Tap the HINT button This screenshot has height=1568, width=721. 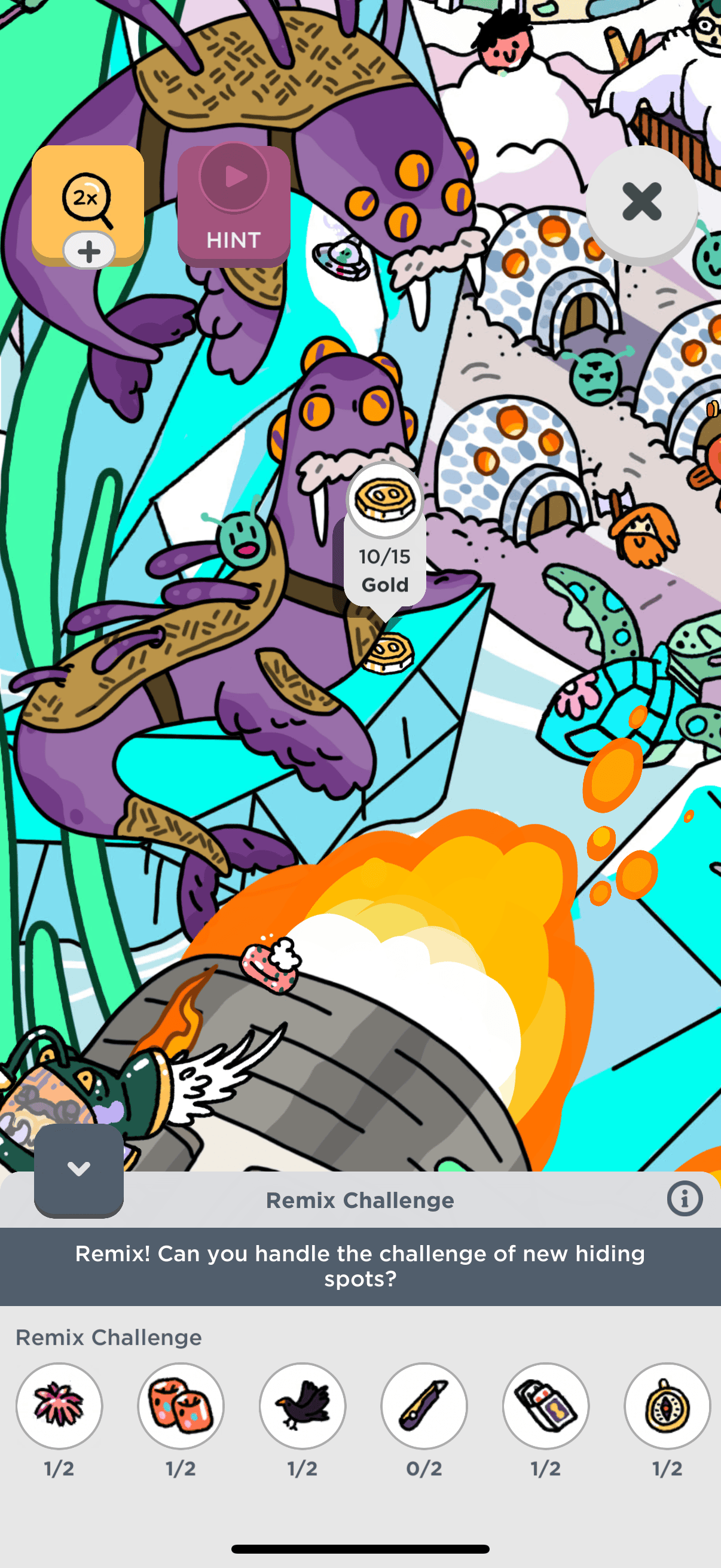pos(234,206)
